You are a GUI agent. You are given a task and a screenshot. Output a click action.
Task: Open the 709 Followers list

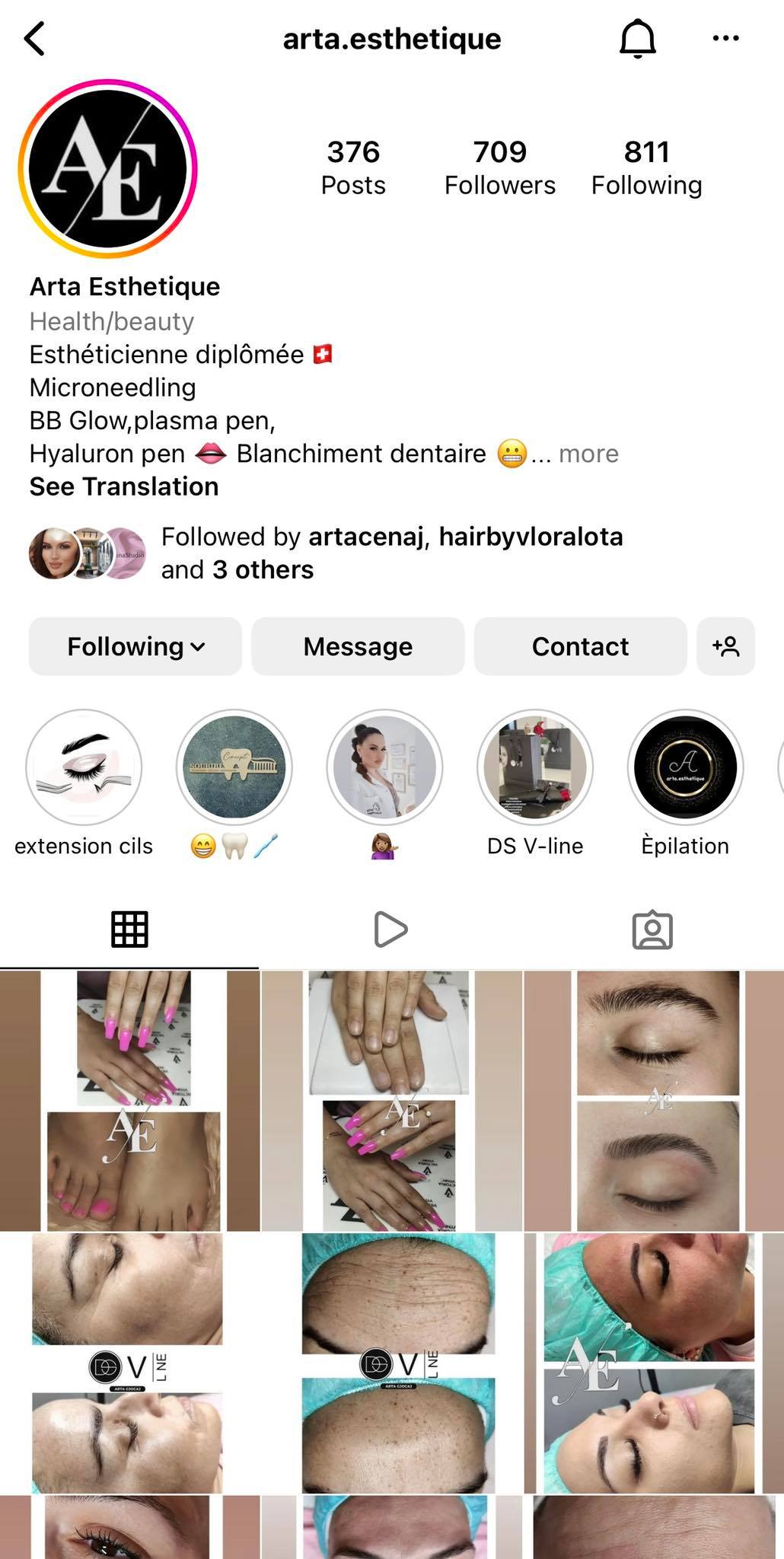click(x=499, y=167)
